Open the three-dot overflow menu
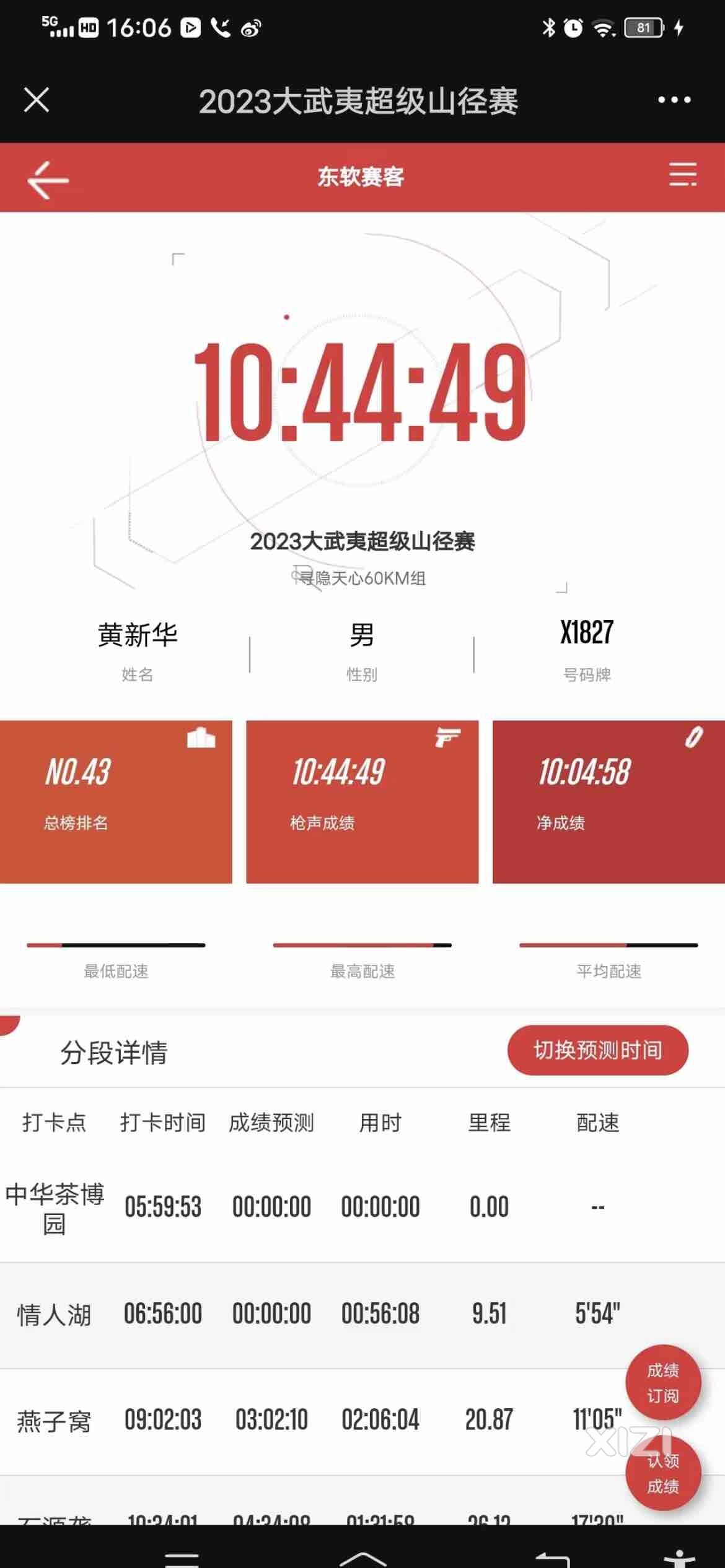This screenshot has height=1568, width=725. click(x=674, y=100)
